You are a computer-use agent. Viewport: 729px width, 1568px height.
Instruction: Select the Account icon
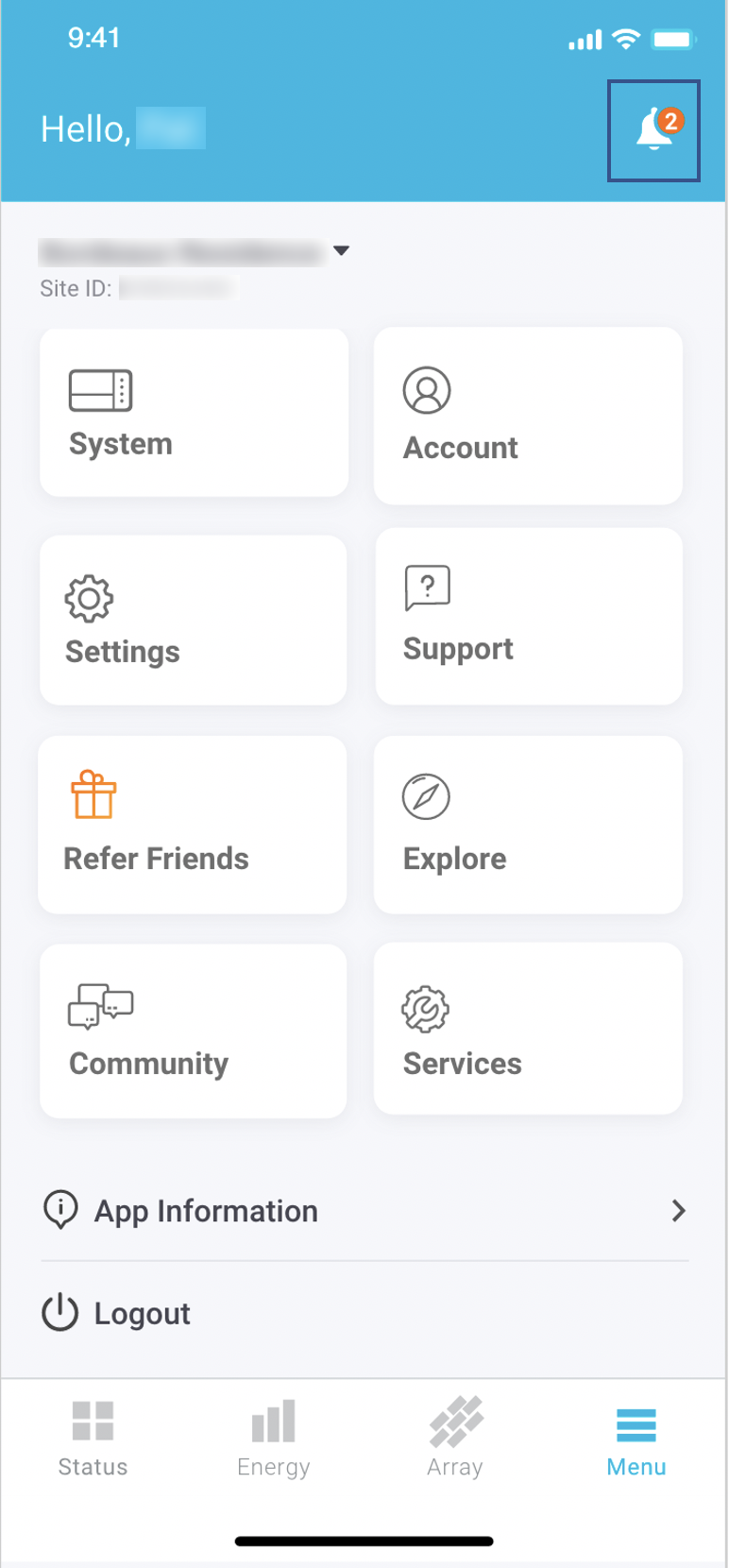427,390
